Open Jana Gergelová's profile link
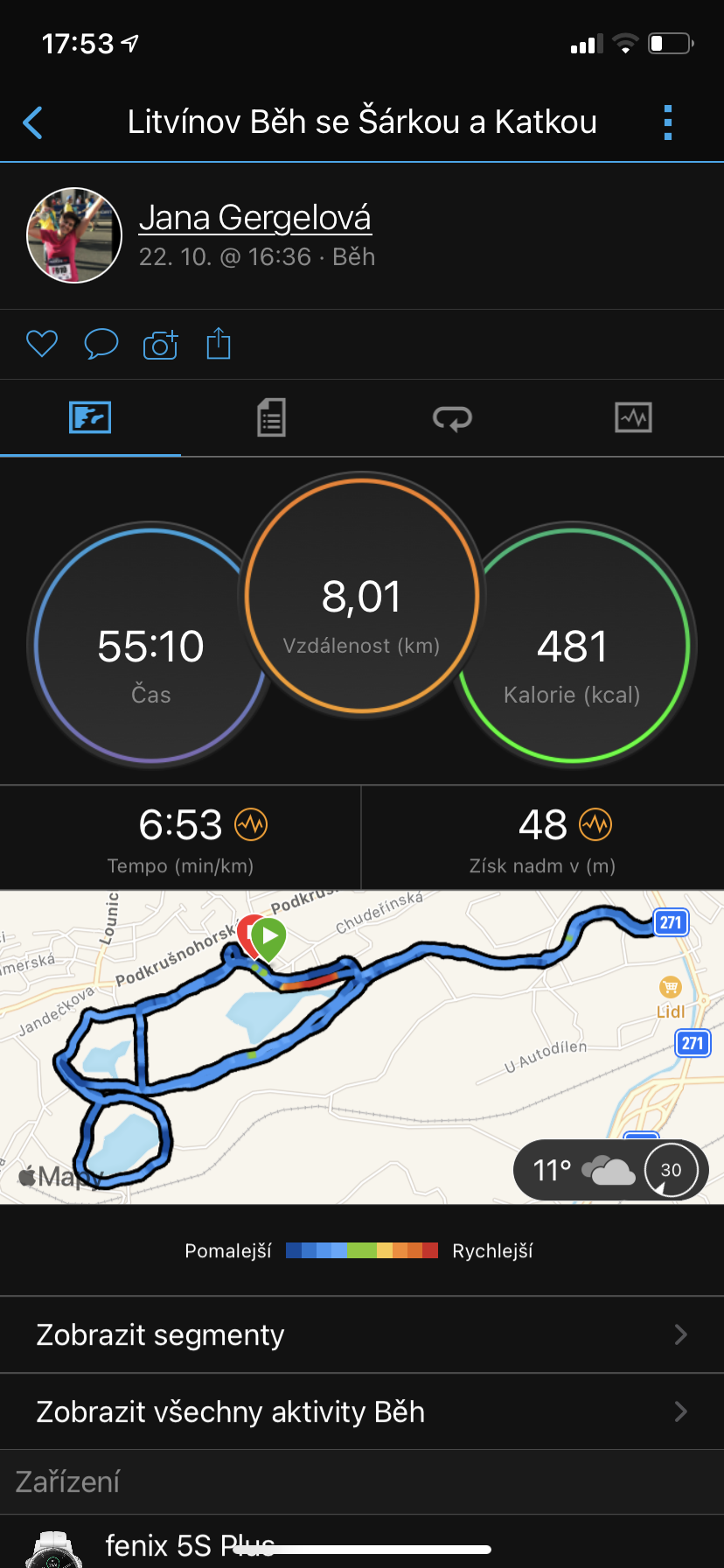The height and width of the screenshot is (1568, 724). 254,217
